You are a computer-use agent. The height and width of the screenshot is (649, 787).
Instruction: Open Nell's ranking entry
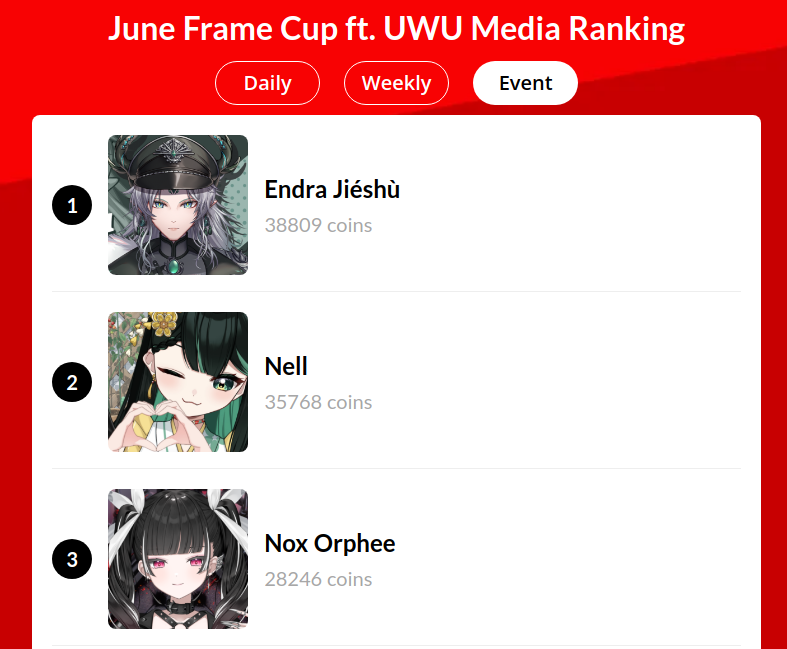[x=286, y=367]
